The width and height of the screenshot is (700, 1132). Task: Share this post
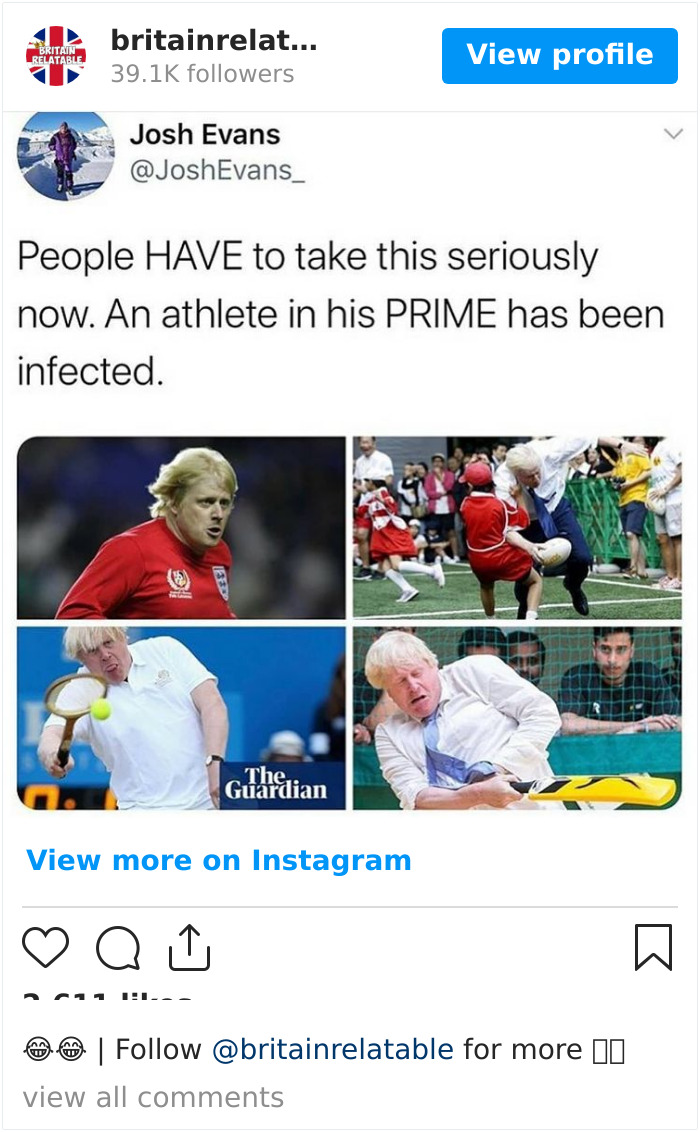coord(189,946)
